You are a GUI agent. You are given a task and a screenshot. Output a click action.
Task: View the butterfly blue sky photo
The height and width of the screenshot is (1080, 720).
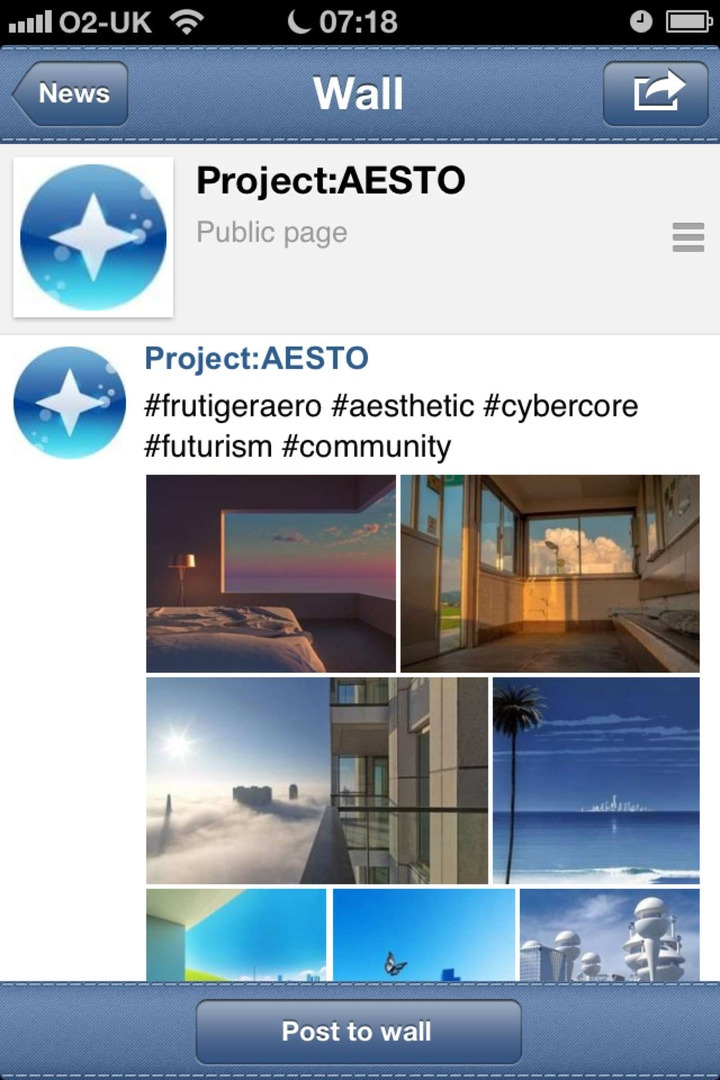tap(424, 934)
